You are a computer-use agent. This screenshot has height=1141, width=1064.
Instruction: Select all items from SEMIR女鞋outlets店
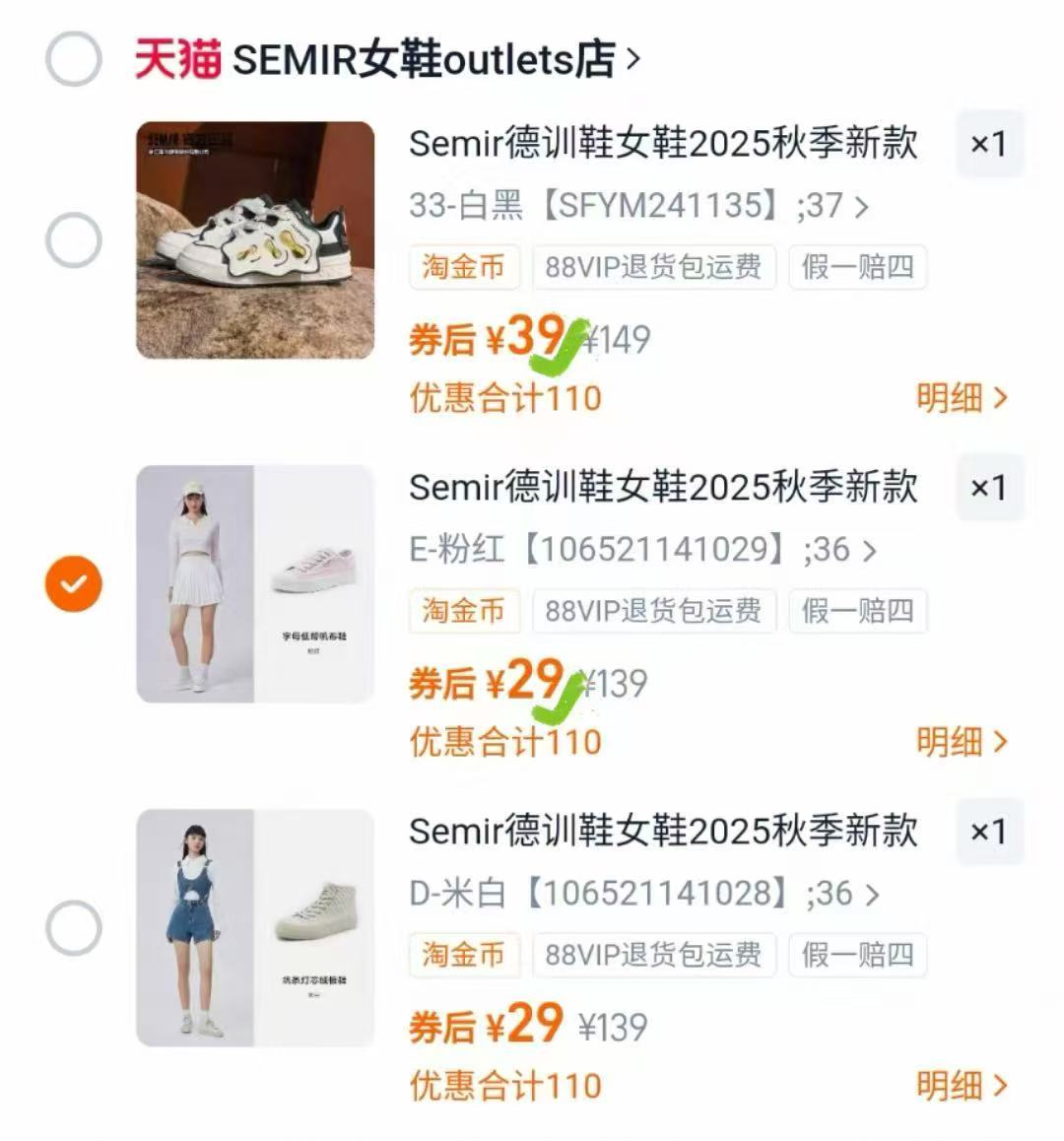point(74,59)
